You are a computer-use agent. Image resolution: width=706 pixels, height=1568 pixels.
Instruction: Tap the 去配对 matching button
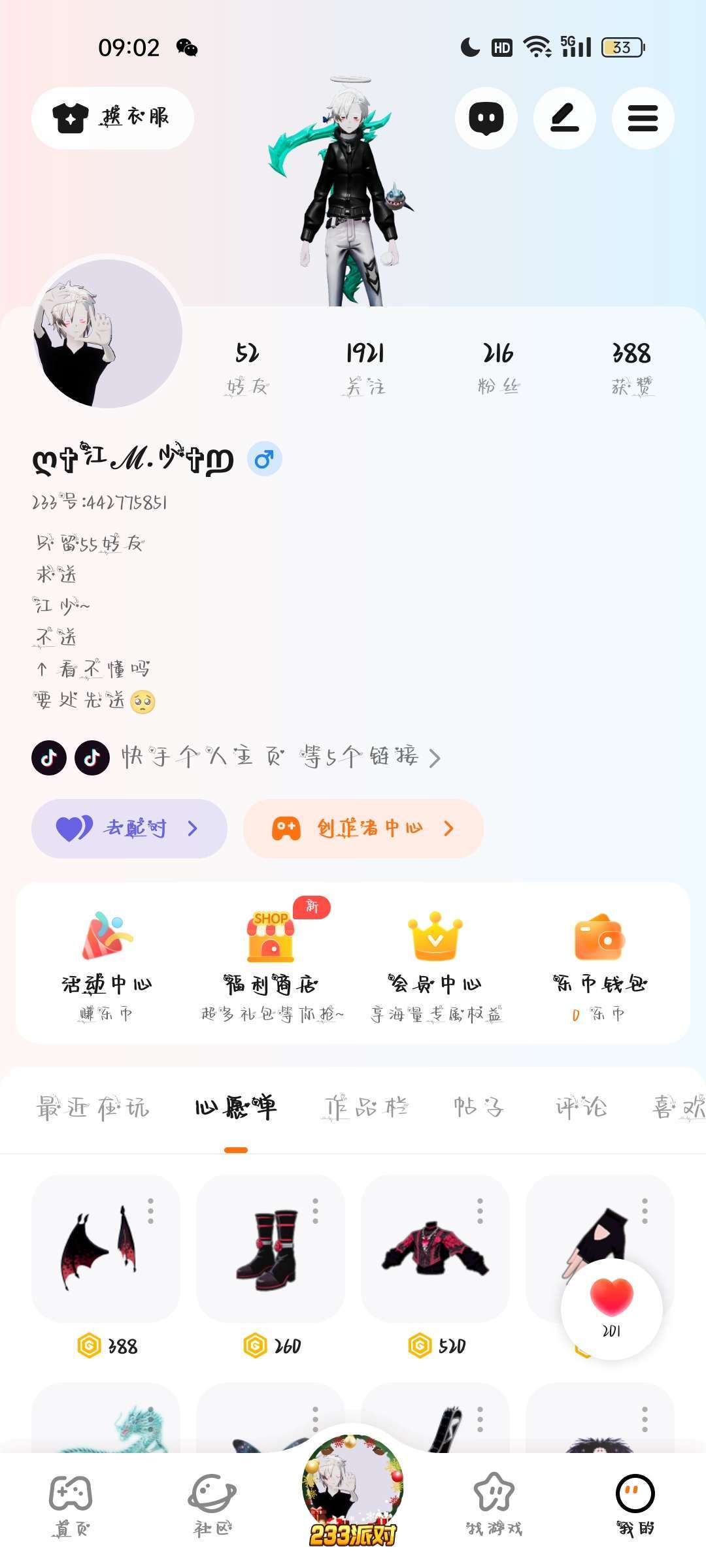click(x=129, y=828)
